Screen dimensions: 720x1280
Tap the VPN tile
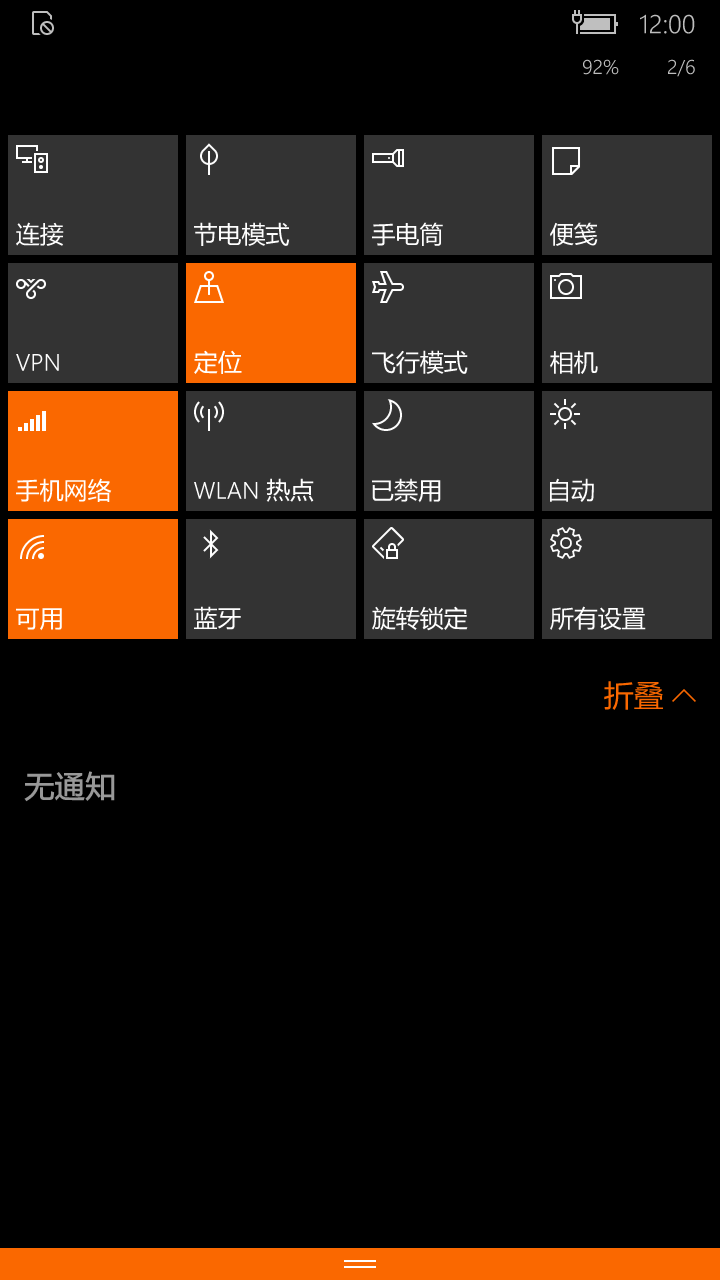coord(93,323)
